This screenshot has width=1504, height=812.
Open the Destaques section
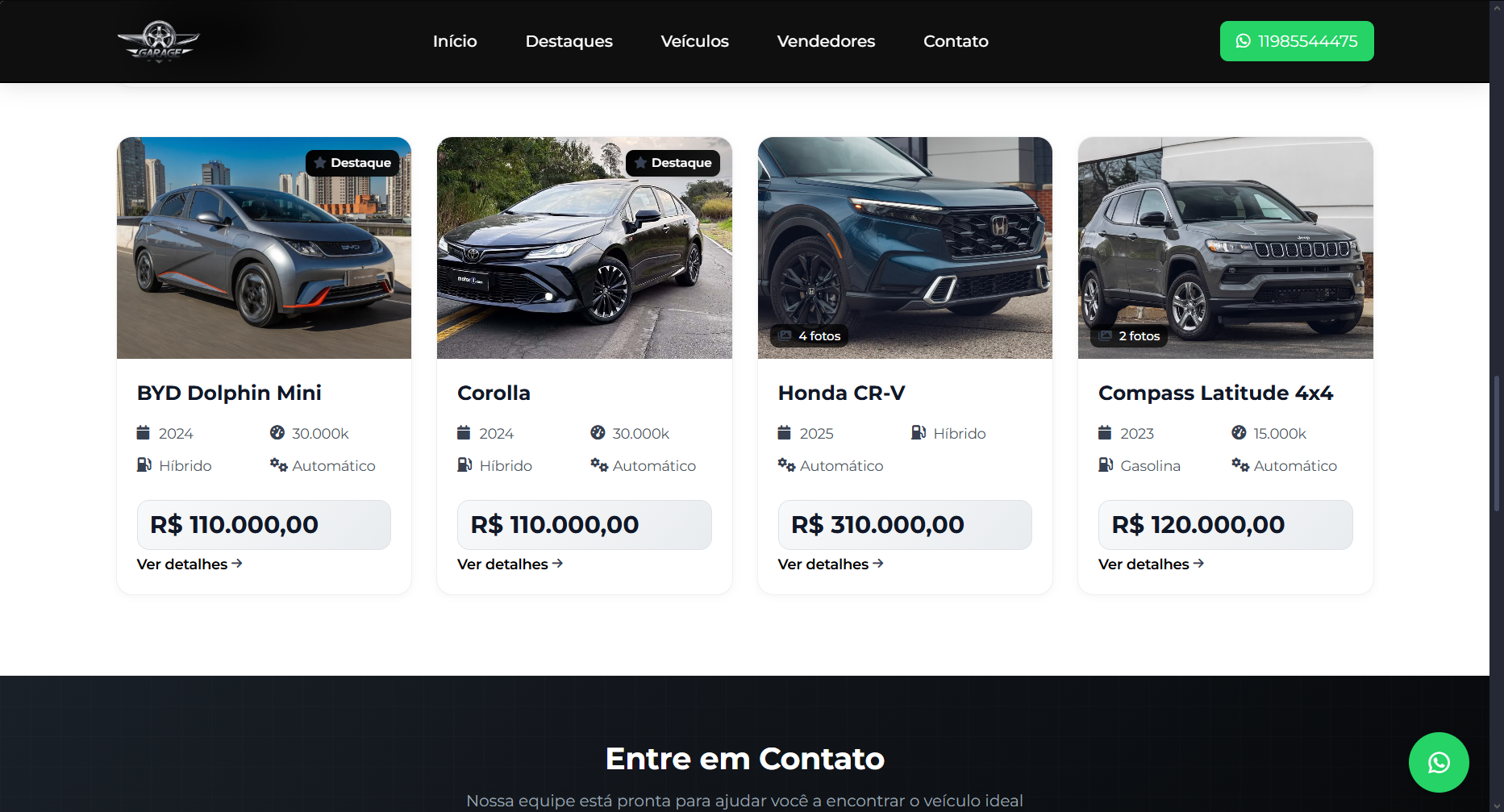click(569, 41)
